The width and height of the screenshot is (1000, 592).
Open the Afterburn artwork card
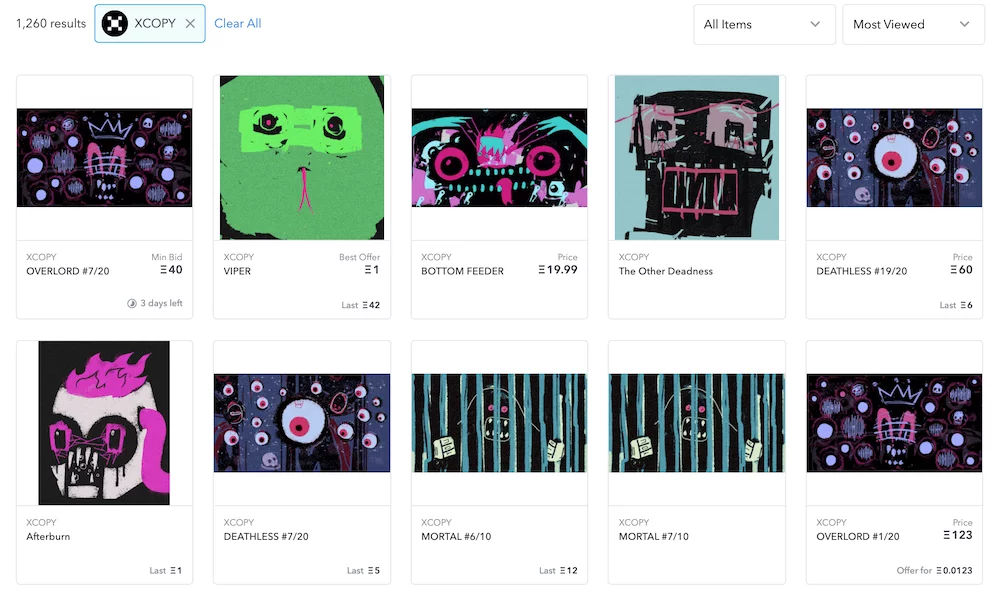(x=104, y=423)
